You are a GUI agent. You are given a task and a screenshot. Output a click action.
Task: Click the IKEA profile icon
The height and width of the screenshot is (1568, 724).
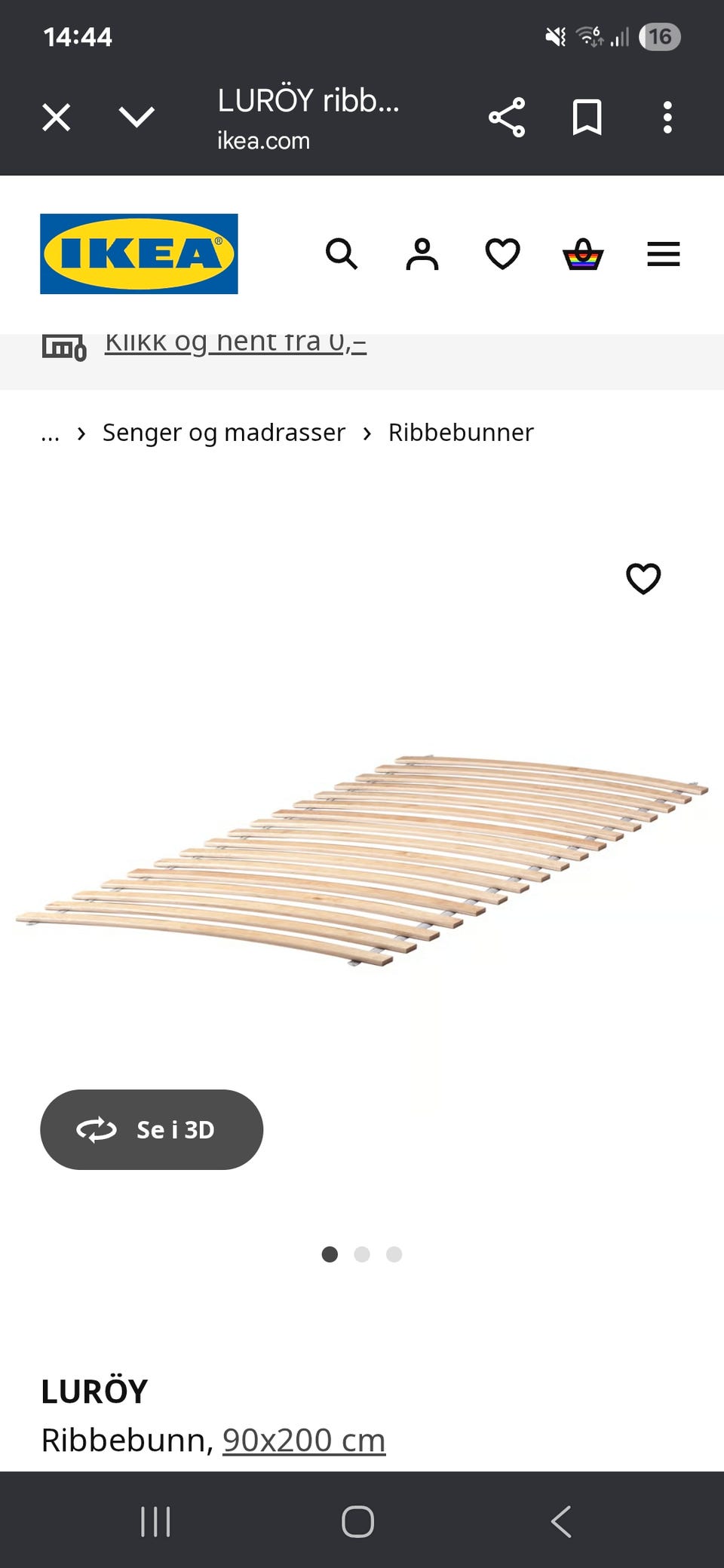click(x=422, y=254)
